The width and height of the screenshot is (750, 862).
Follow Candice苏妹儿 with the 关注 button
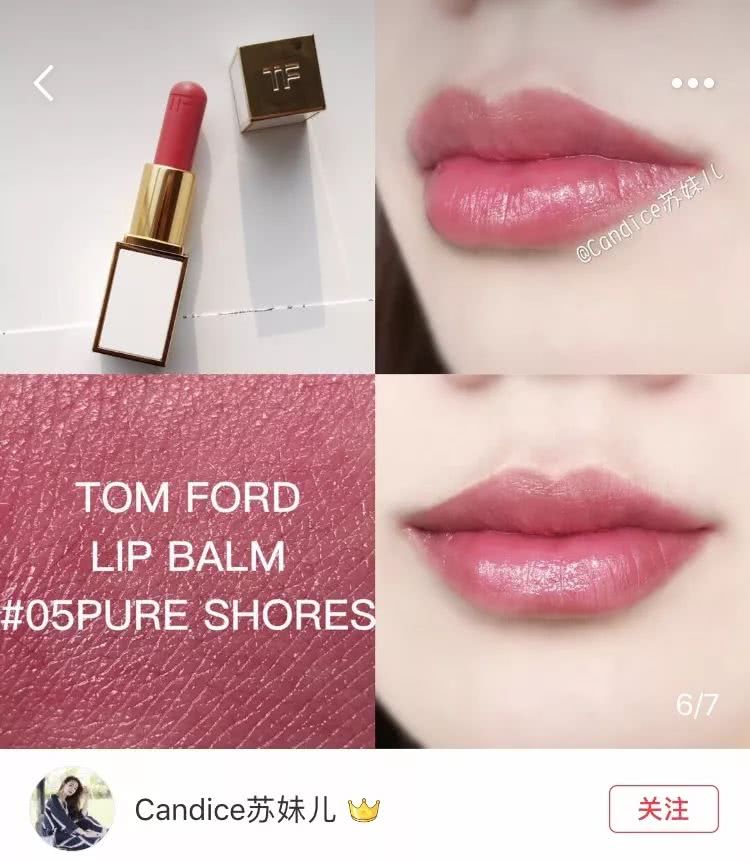click(663, 809)
